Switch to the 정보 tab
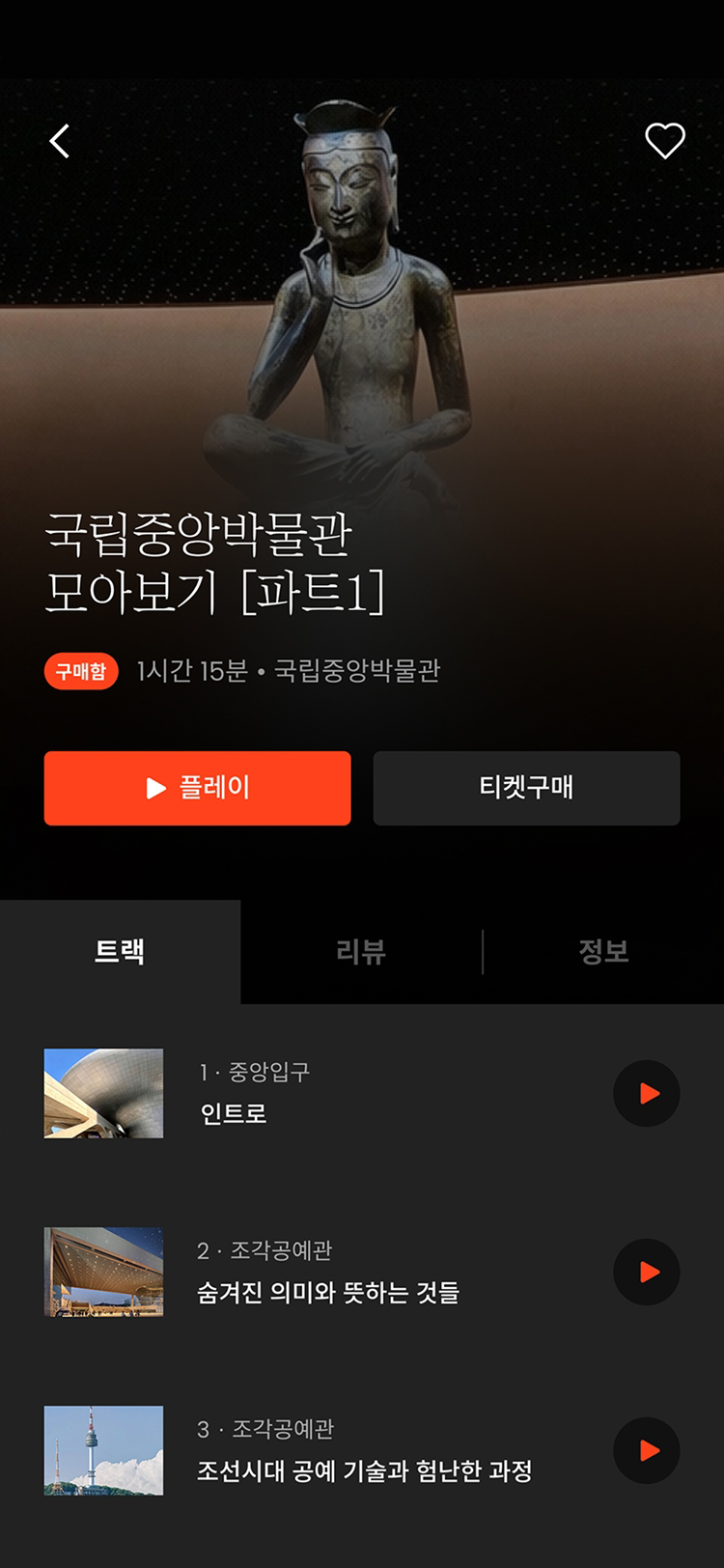 pyautogui.click(x=603, y=952)
